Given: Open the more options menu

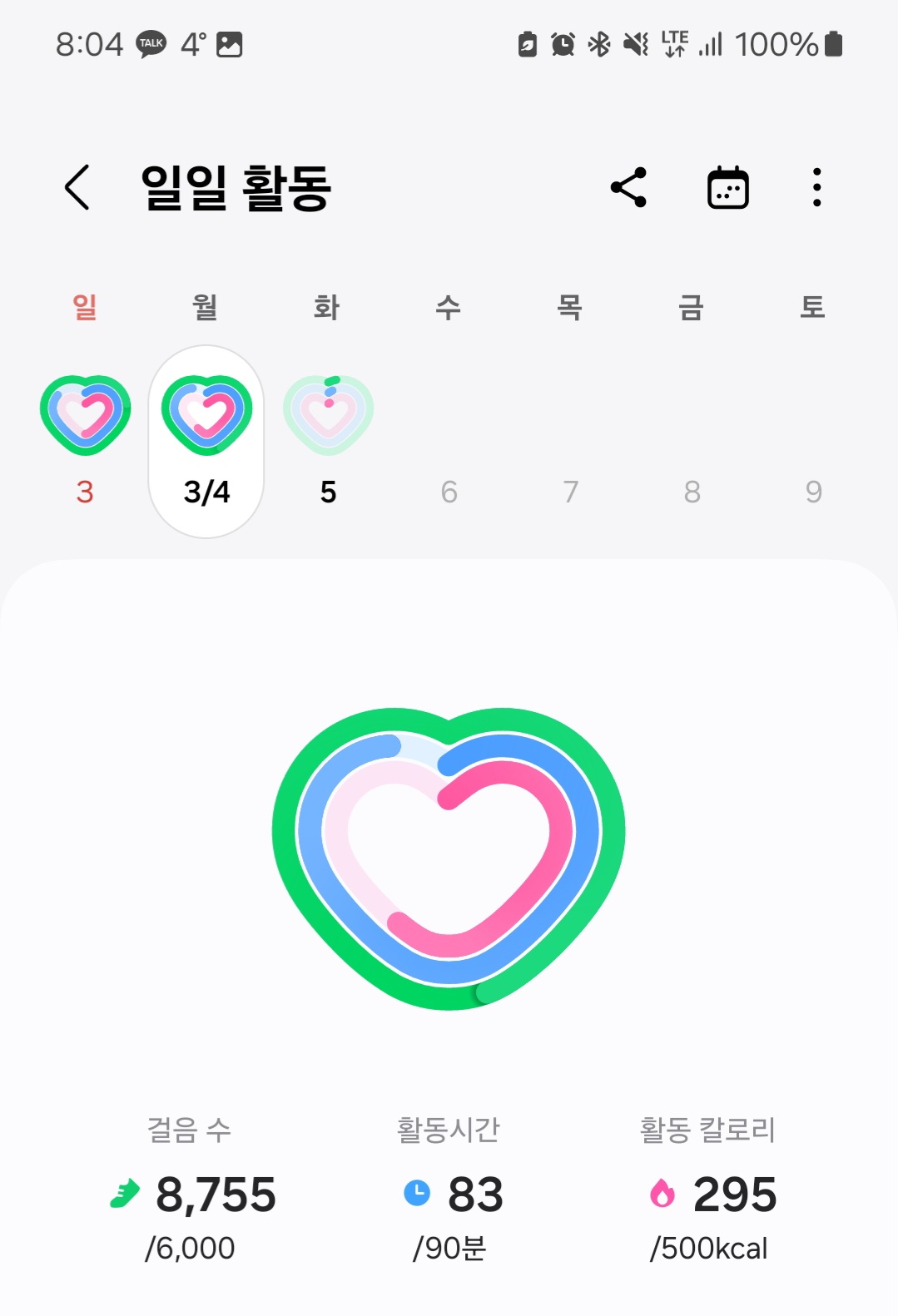Looking at the screenshot, I should (x=816, y=187).
